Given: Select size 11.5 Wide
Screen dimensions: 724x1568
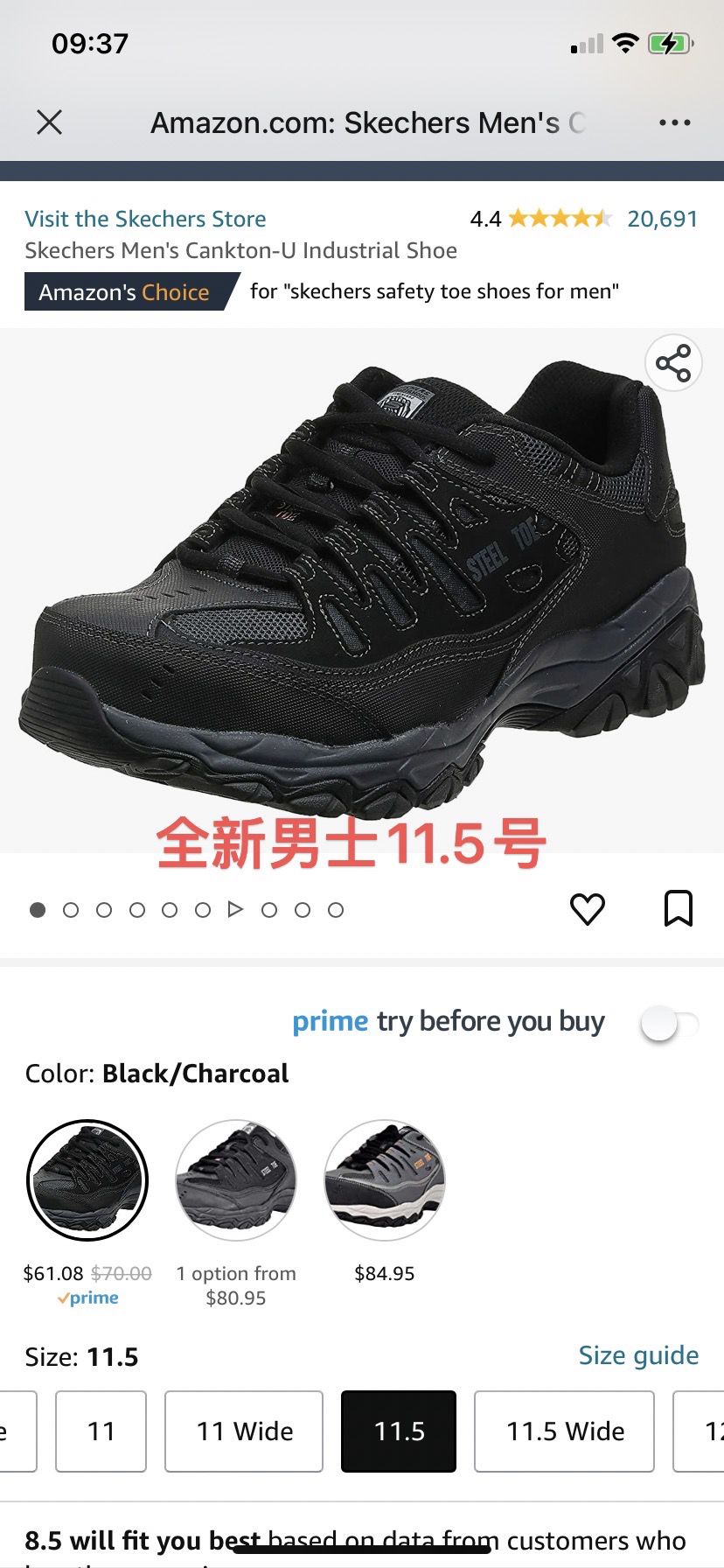Looking at the screenshot, I should (x=565, y=1431).
